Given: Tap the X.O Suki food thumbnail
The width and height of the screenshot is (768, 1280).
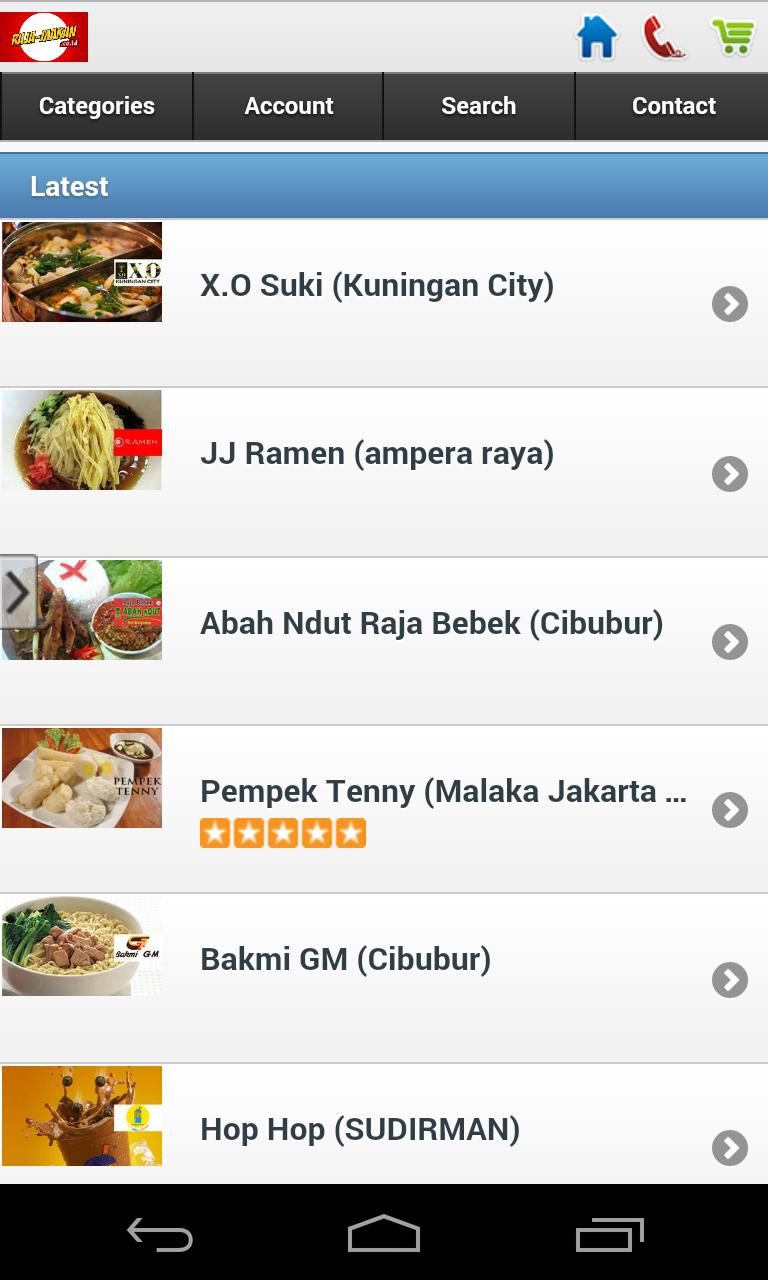Looking at the screenshot, I should coord(82,271).
